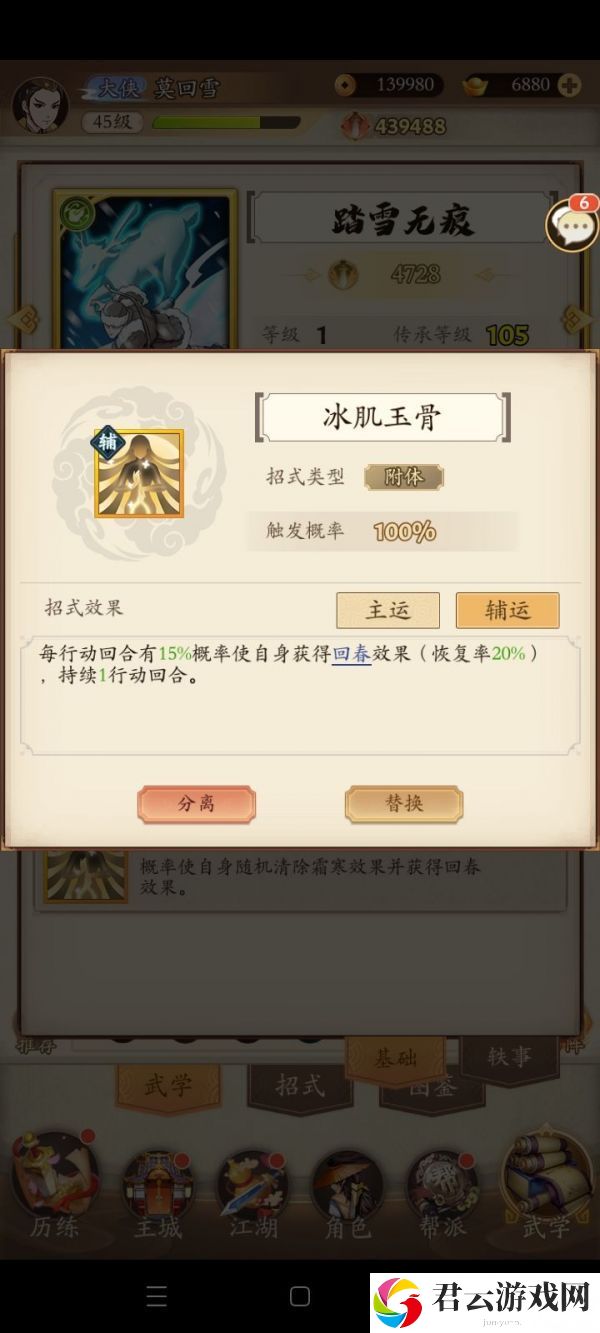The width and height of the screenshot is (600, 1333).
Task: Tap the 分离 button
Action: click(x=196, y=803)
